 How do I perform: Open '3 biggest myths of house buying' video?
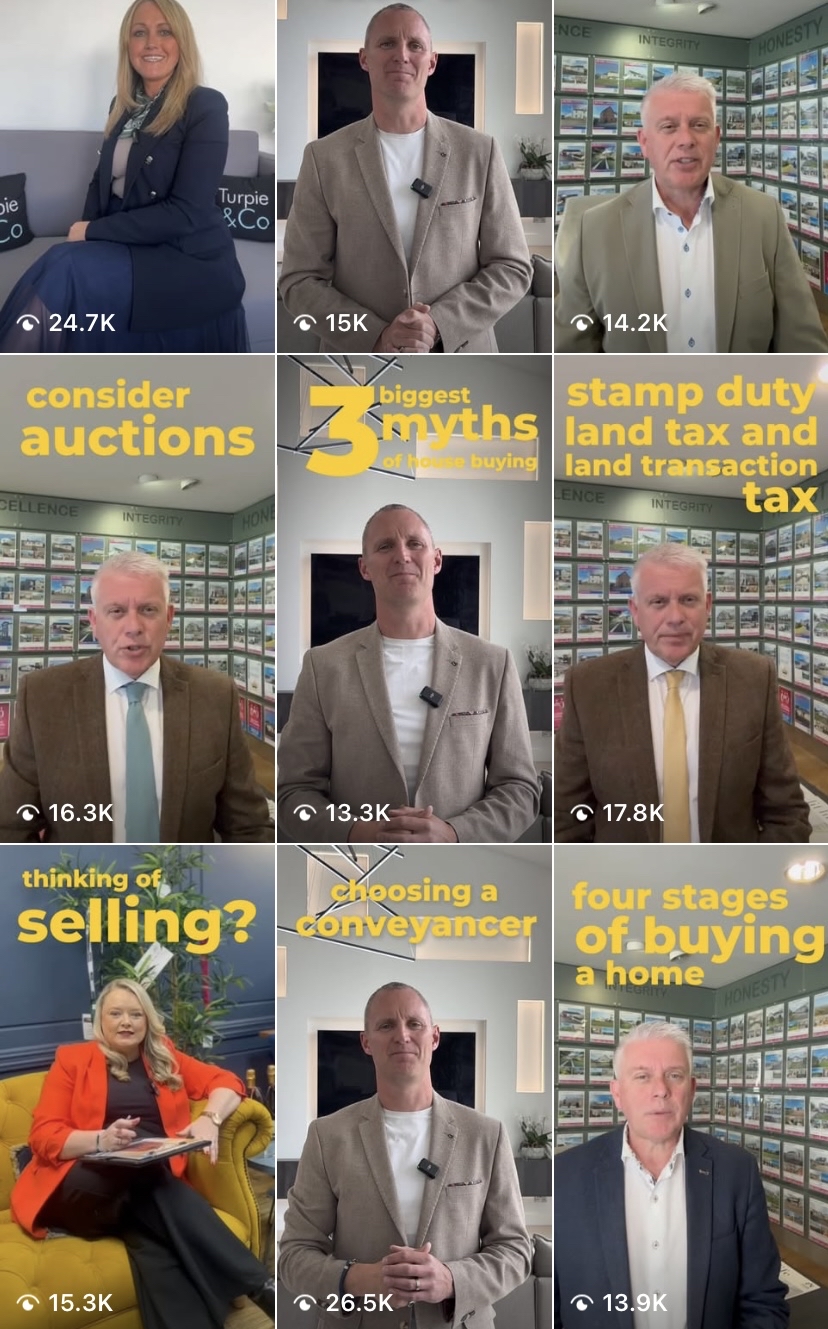(x=414, y=600)
